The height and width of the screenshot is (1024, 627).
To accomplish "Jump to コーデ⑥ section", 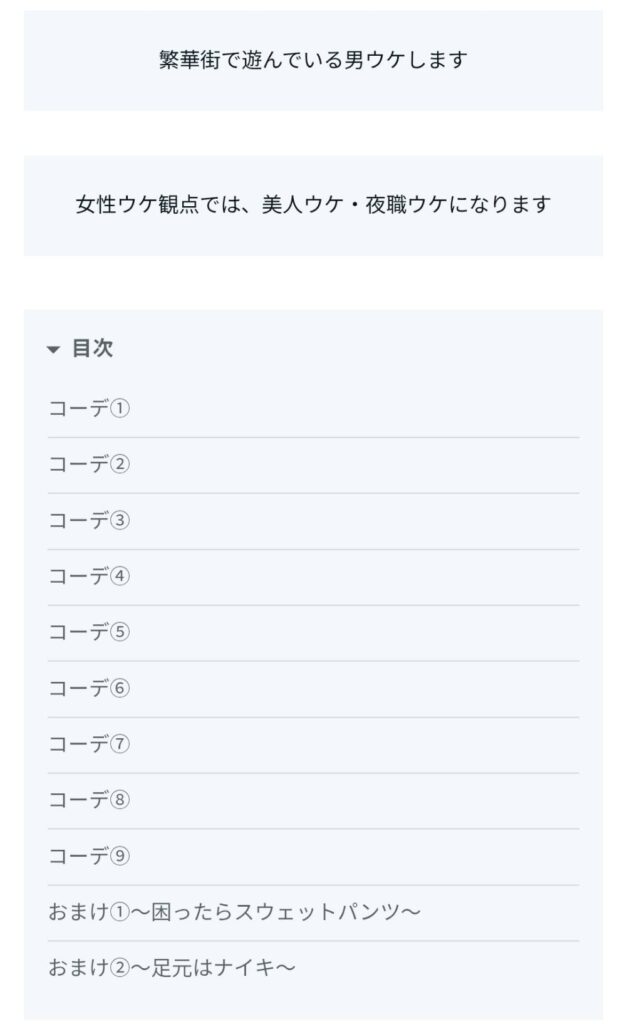I will point(90,689).
